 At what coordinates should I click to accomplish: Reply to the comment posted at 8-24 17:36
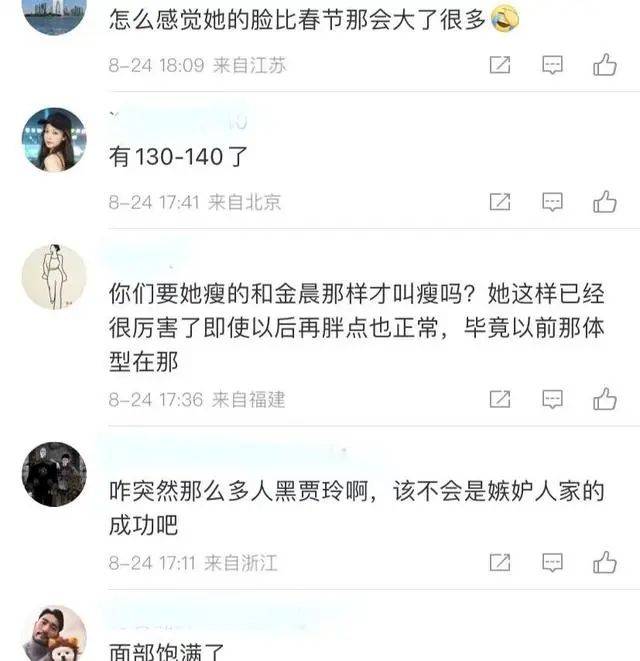click(x=552, y=400)
